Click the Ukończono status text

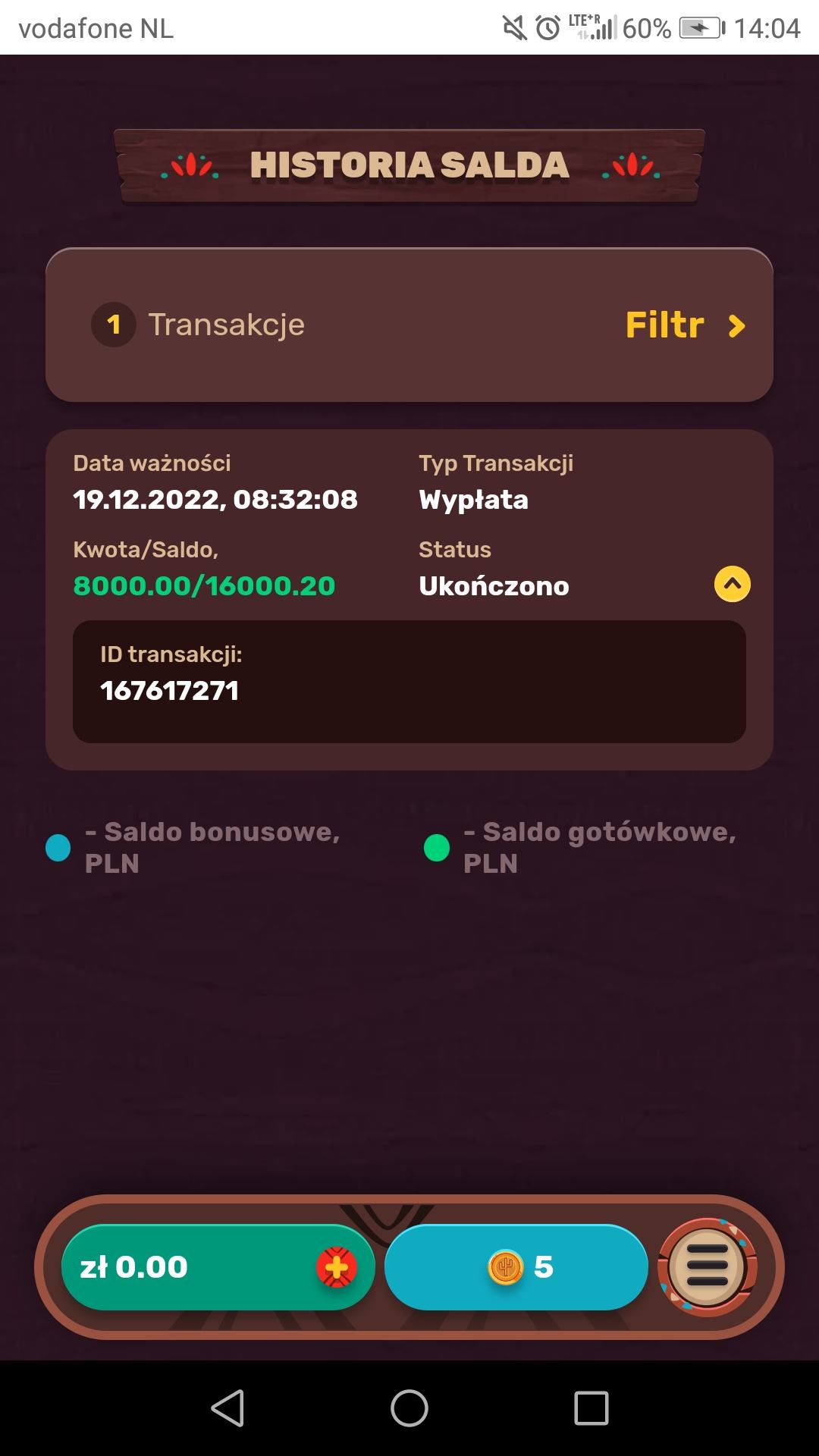494,585
